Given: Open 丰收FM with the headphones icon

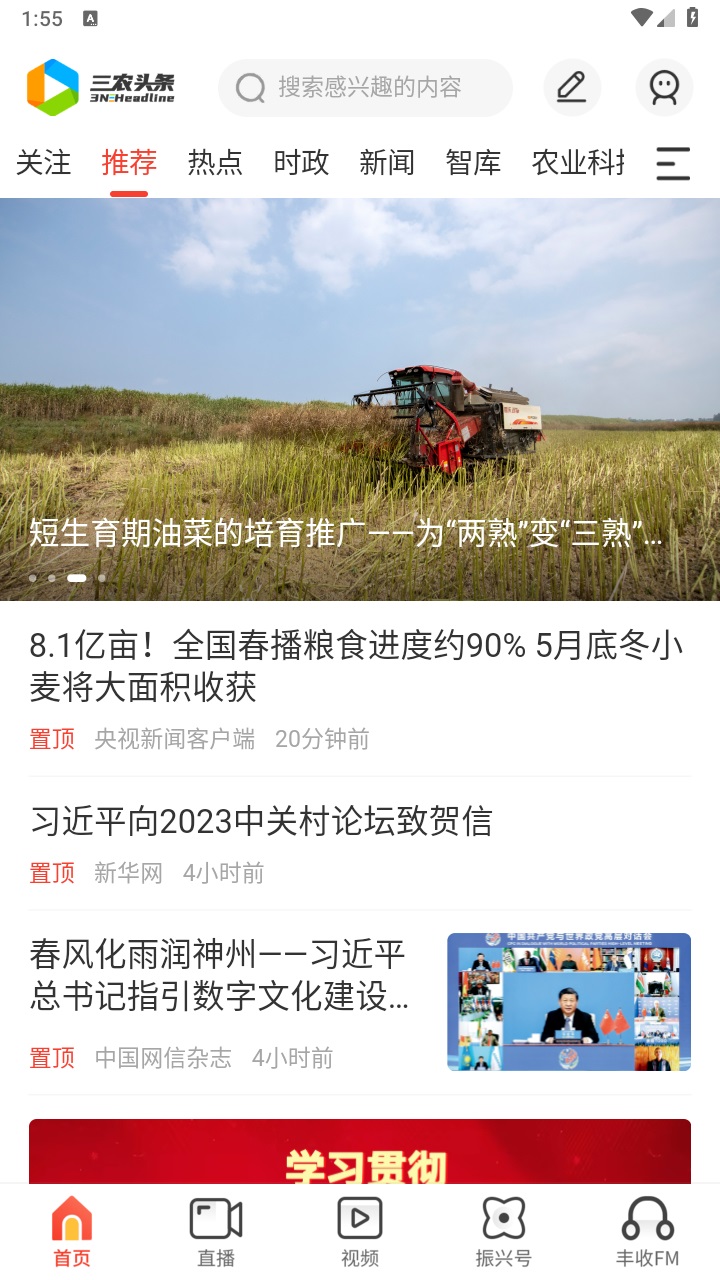Looking at the screenshot, I should [x=647, y=1218].
